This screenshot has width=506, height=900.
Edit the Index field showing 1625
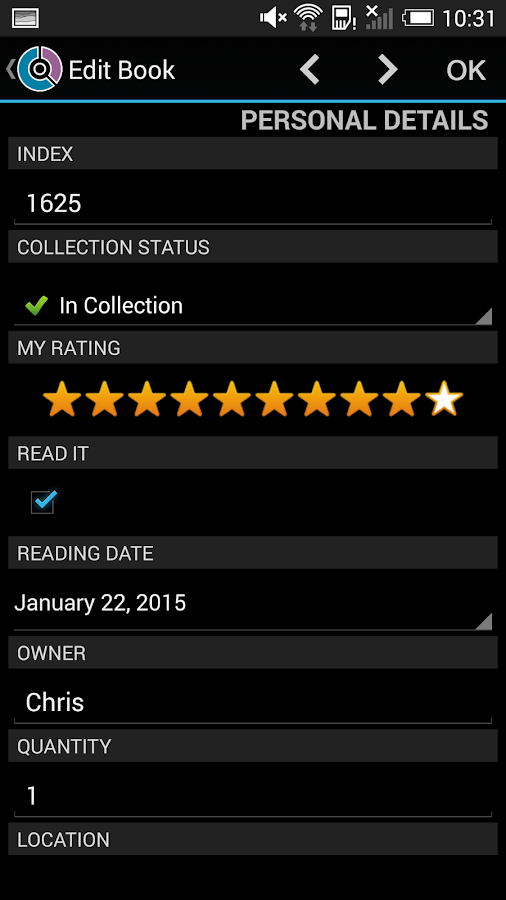252,204
